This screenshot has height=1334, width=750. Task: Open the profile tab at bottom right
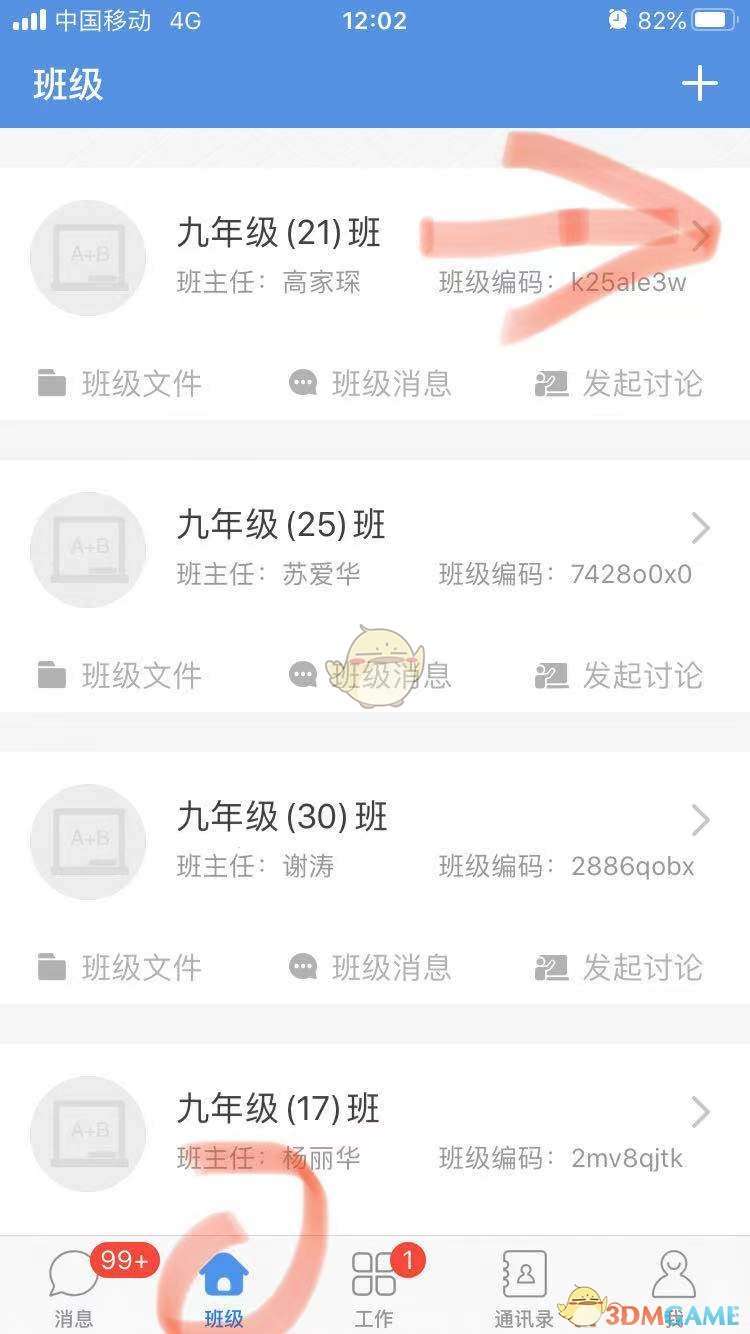(x=674, y=1286)
